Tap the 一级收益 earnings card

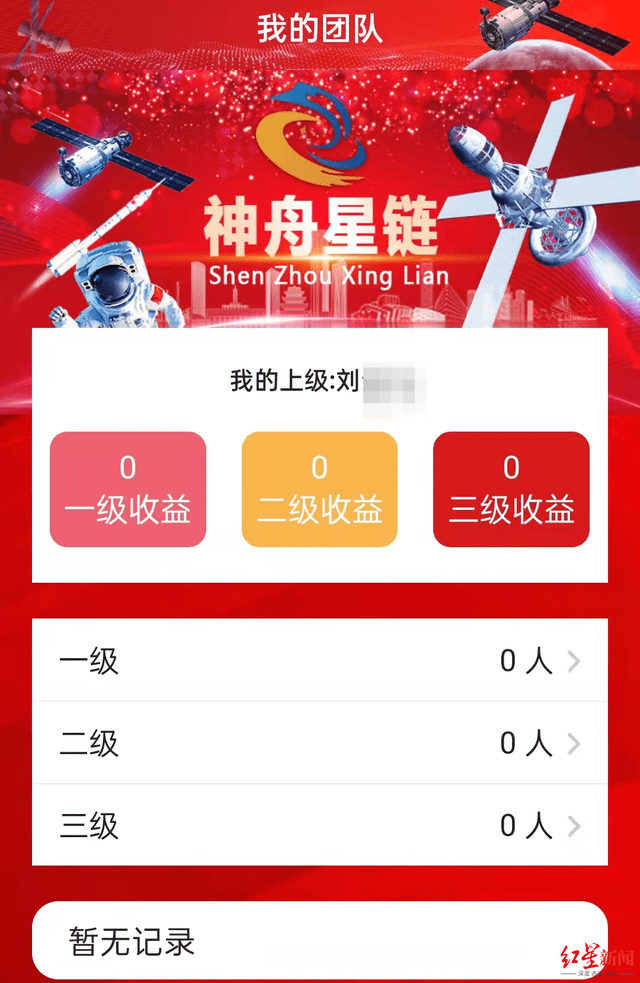(x=128, y=490)
